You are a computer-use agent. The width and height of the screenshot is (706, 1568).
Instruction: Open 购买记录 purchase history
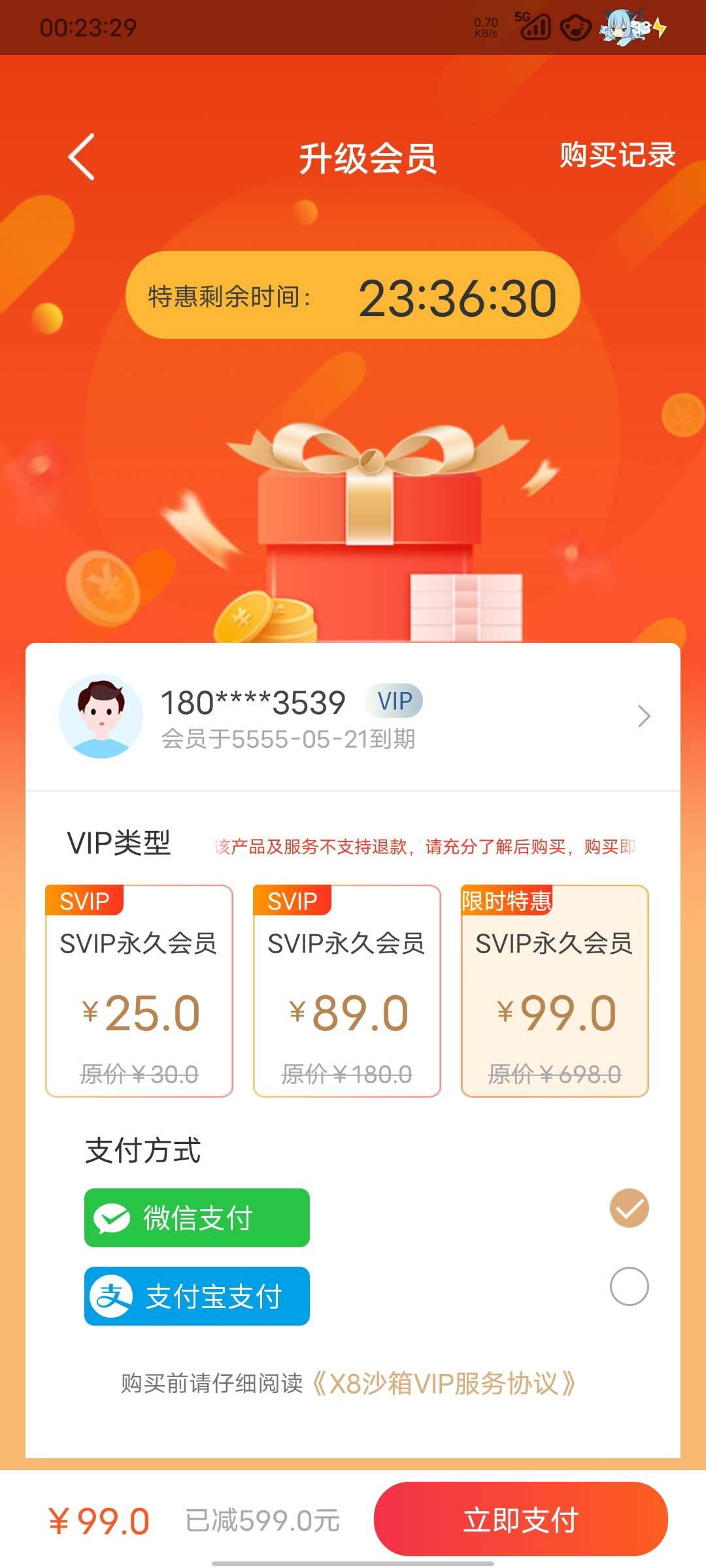[x=617, y=155]
